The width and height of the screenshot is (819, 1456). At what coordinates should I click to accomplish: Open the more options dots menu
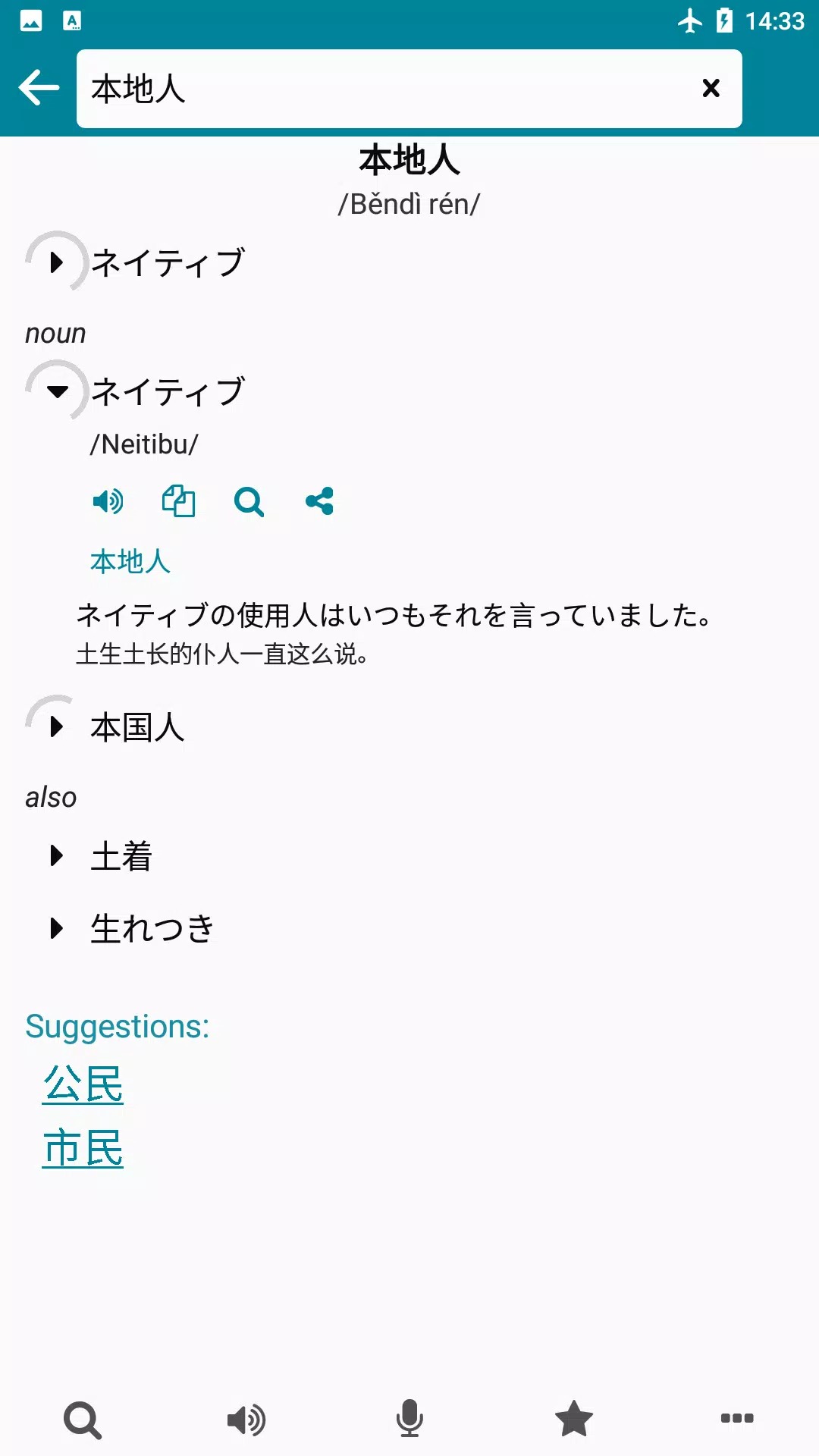tap(736, 1418)
